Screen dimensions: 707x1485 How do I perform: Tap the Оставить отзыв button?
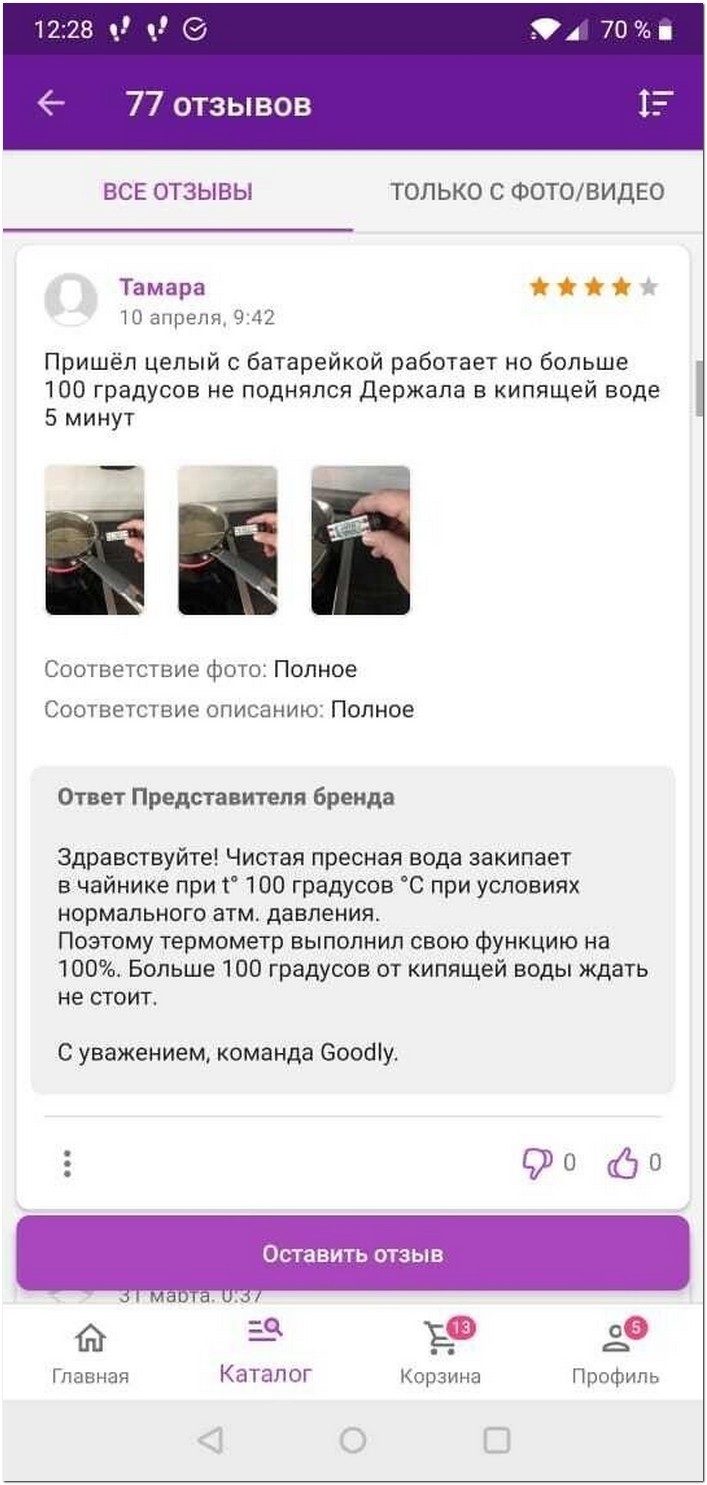[353, 1253]
